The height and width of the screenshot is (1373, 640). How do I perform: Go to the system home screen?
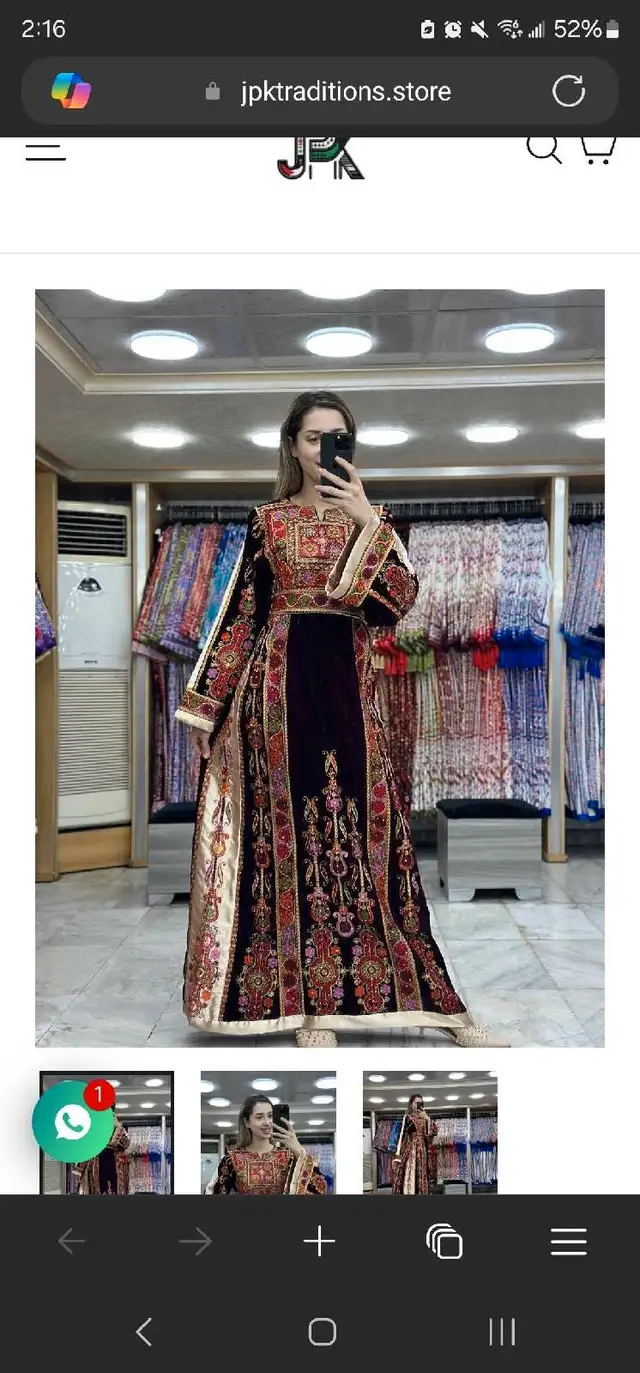[322, 1331]
